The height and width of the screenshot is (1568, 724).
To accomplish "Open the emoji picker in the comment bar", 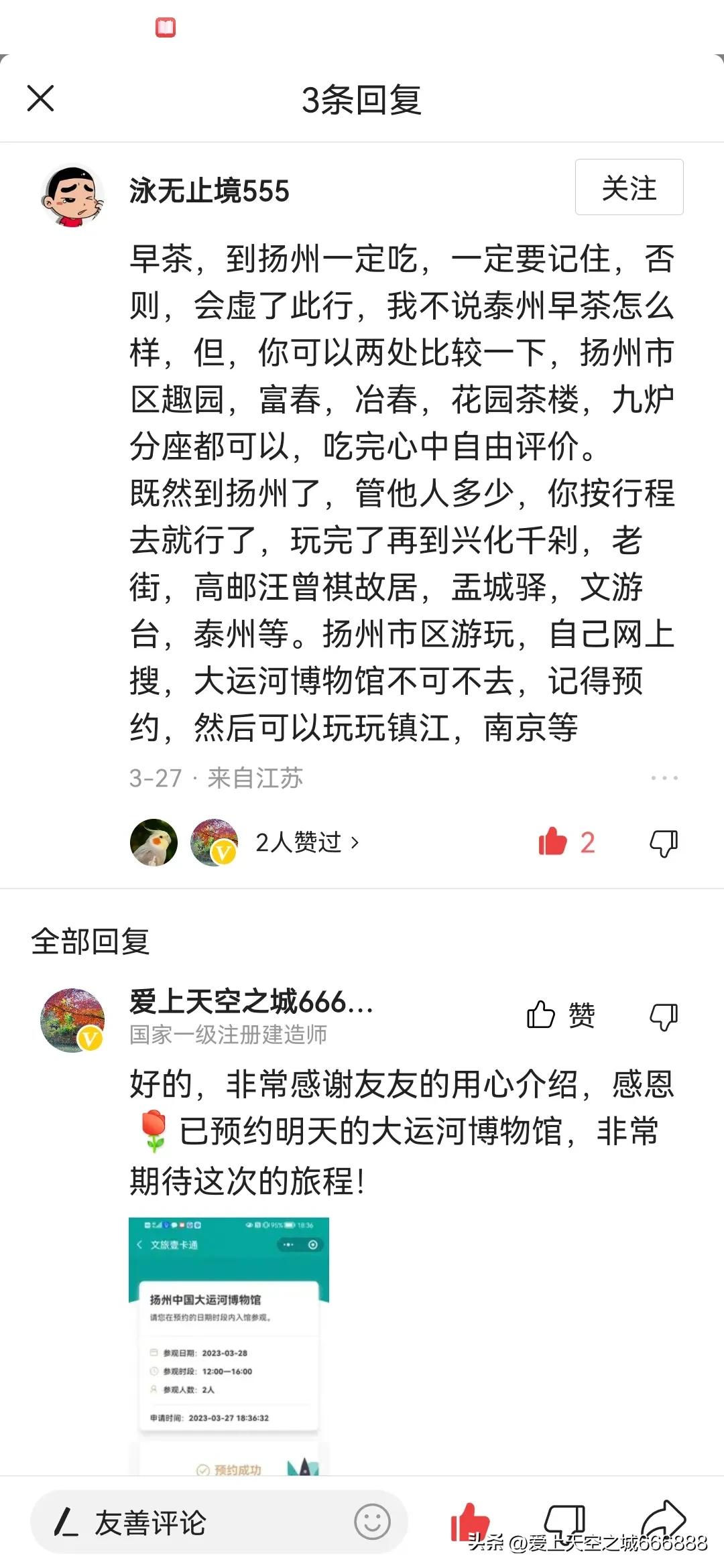I will pos(372,1521).
